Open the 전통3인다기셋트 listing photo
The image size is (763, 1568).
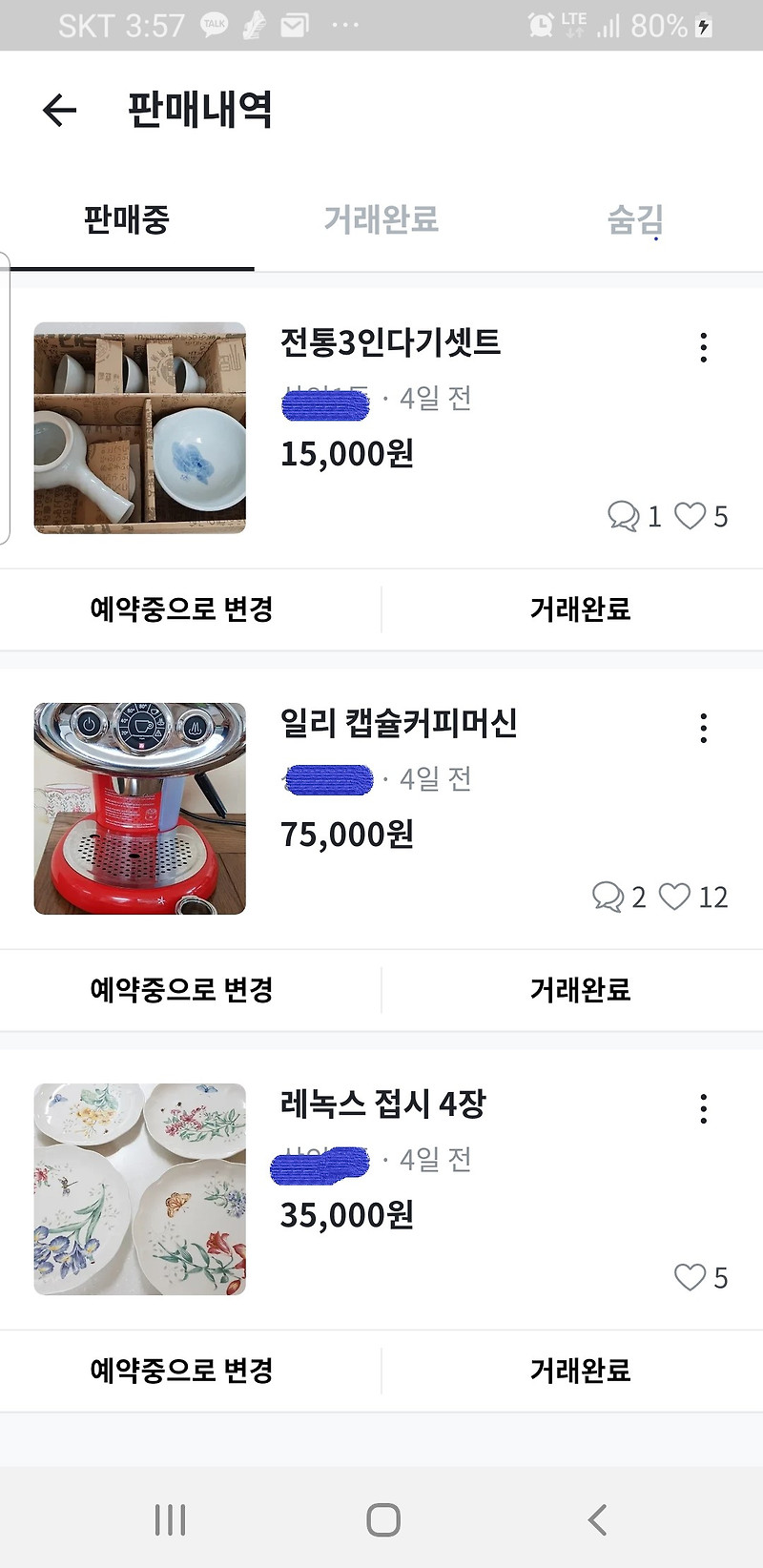click(140, 428)
